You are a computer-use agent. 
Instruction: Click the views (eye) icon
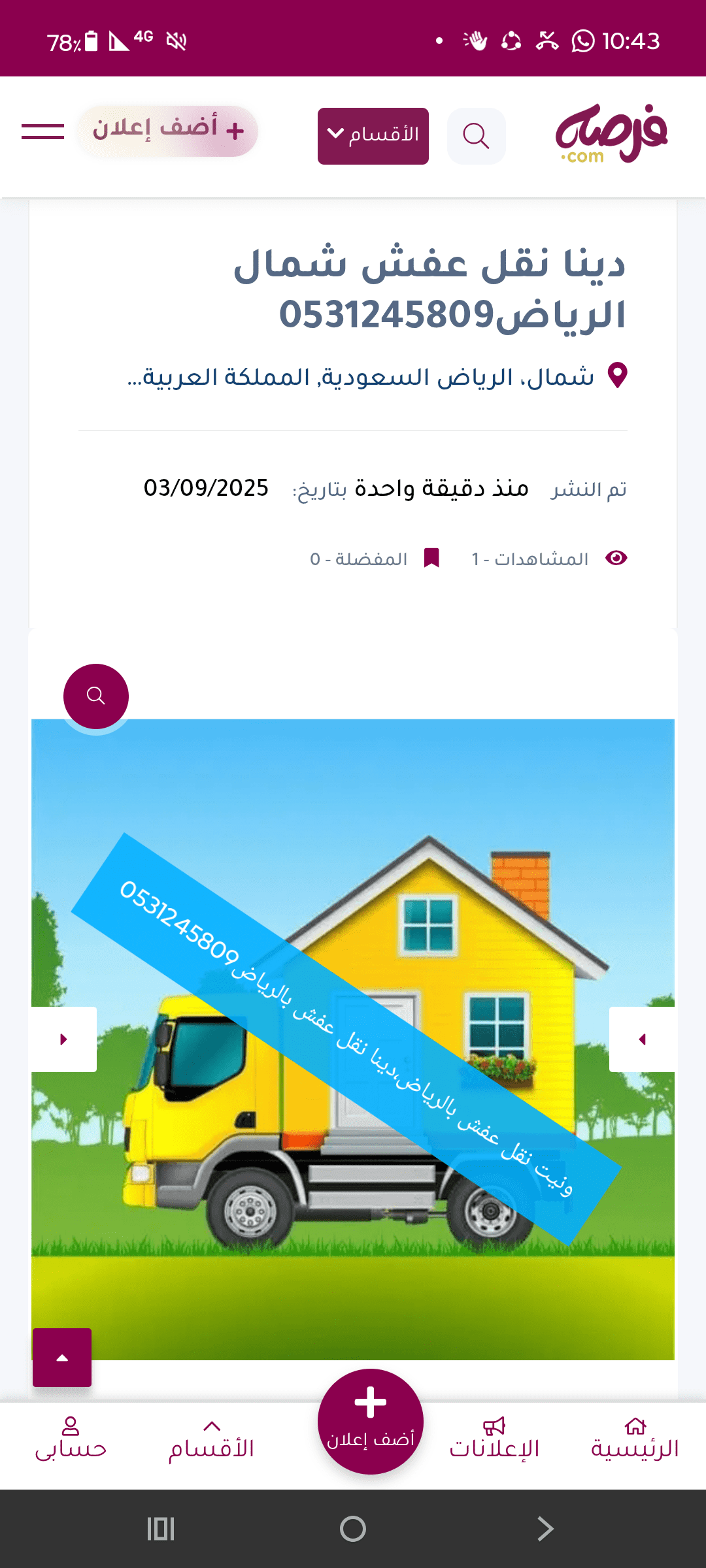tap(616, 558)
